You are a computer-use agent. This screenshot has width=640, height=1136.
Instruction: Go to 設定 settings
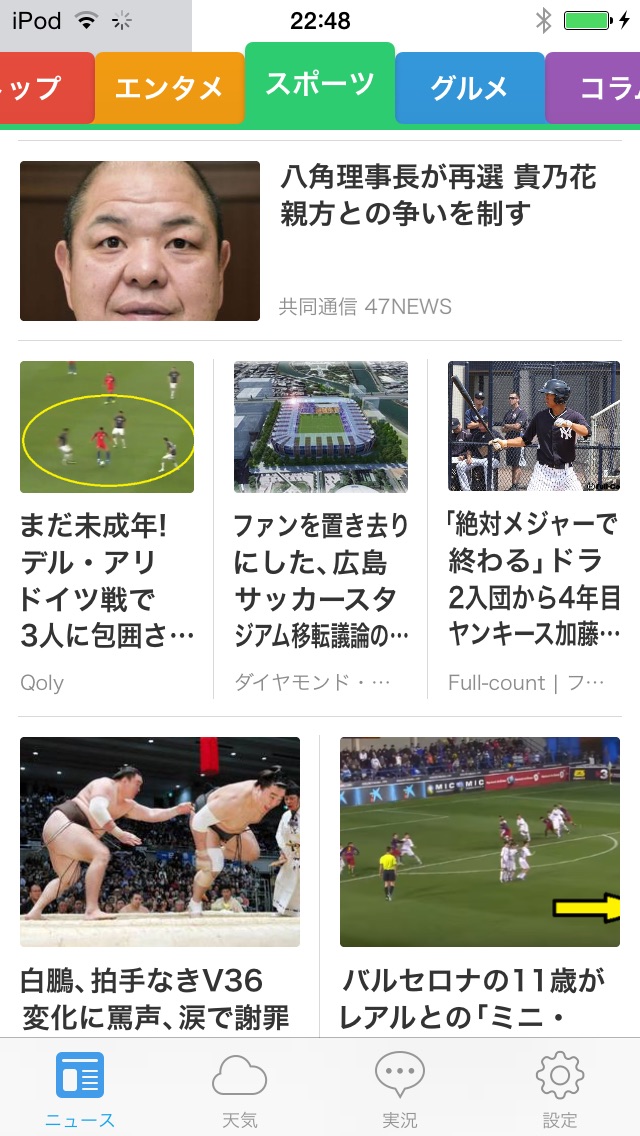pyautogui.click(x=560, y=1090)
